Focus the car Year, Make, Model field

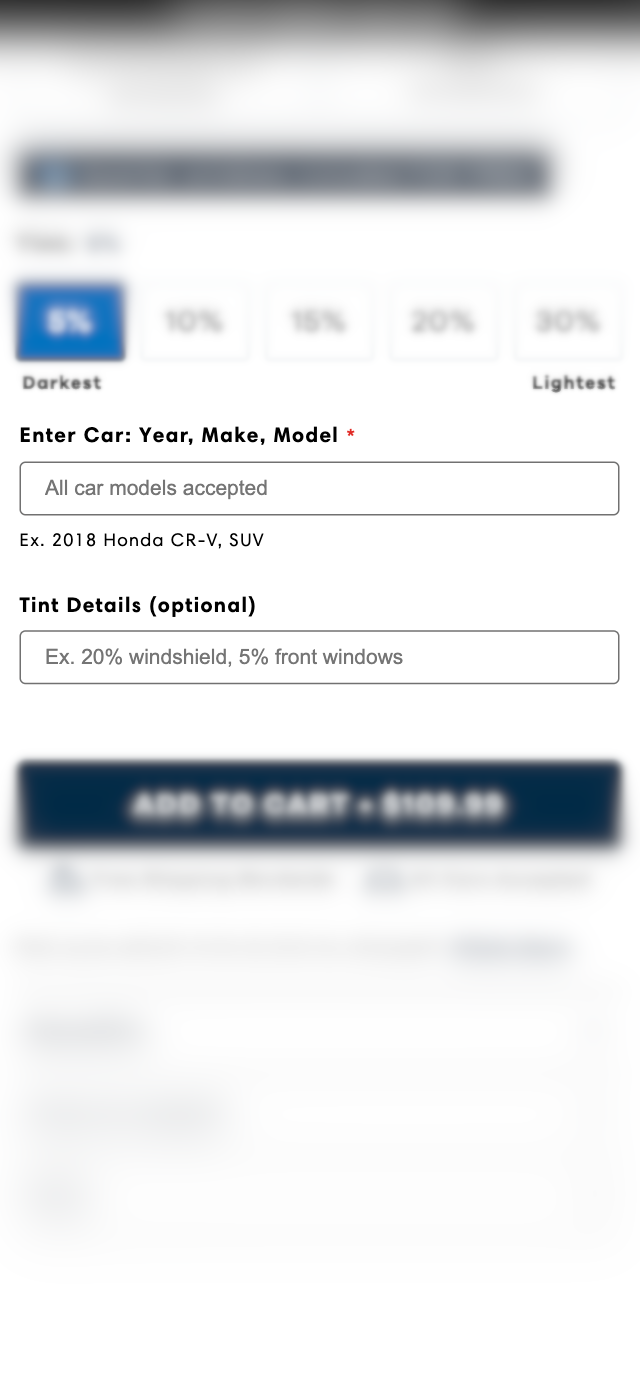(x=319, y=488)
